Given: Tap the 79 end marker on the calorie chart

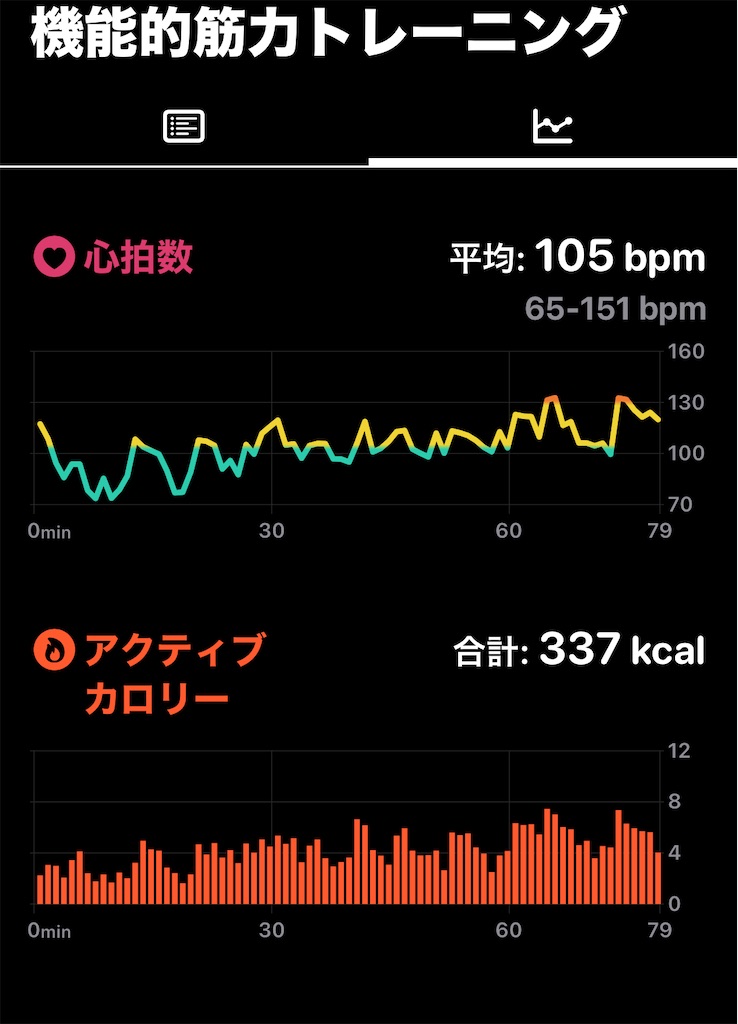Looking at the screenshot, I should (658, 930).
